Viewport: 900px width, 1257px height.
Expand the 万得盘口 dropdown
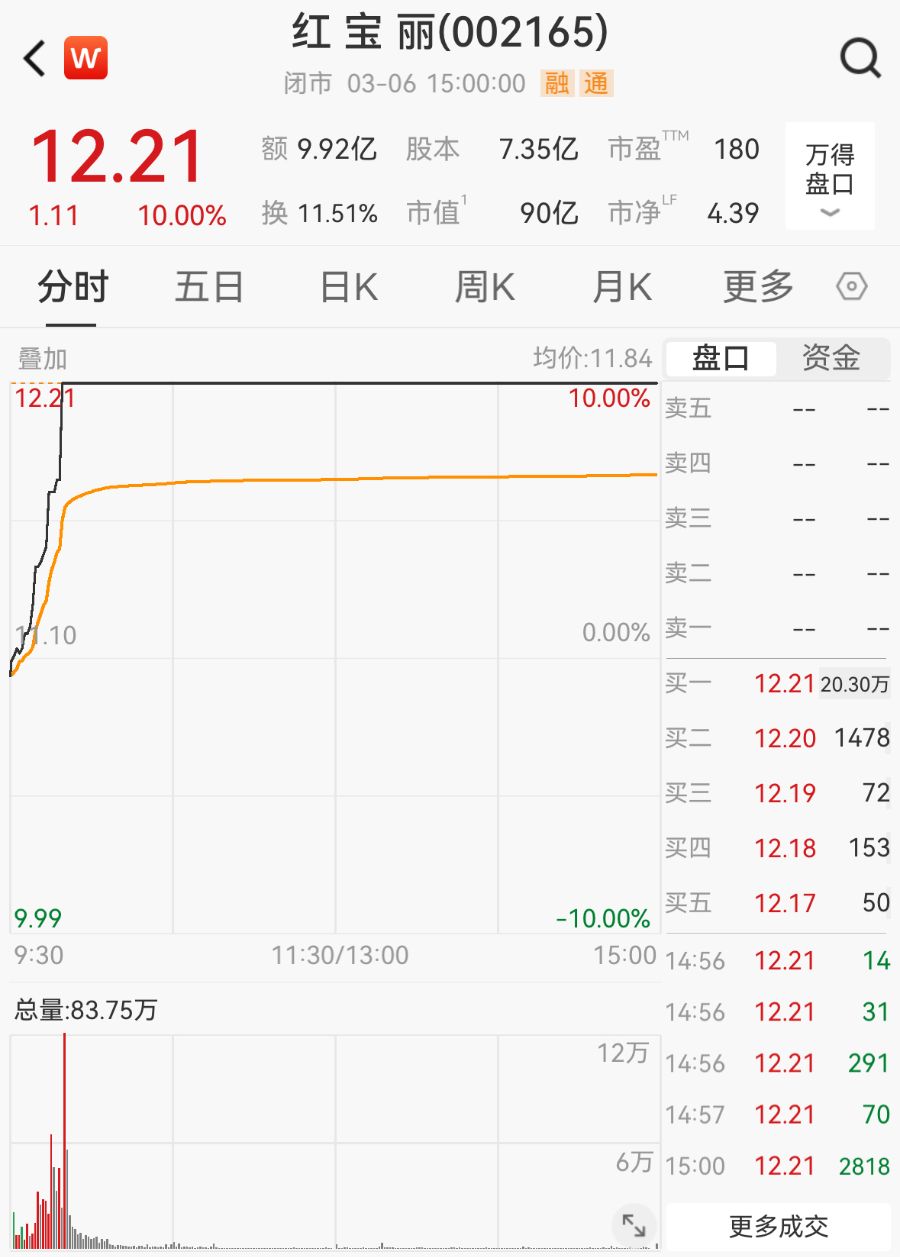(x=830, y=178)
